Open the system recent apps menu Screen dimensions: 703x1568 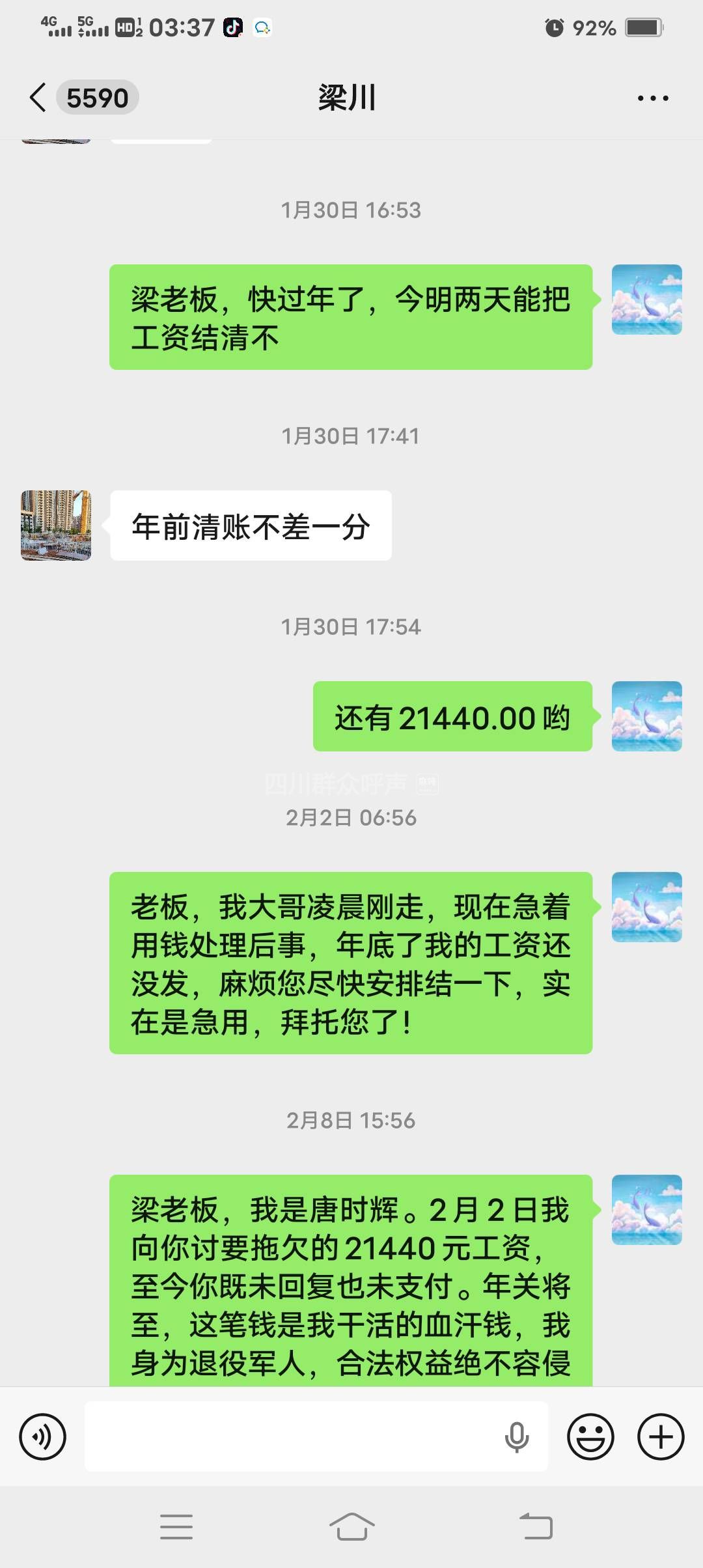click(176, 1527)
